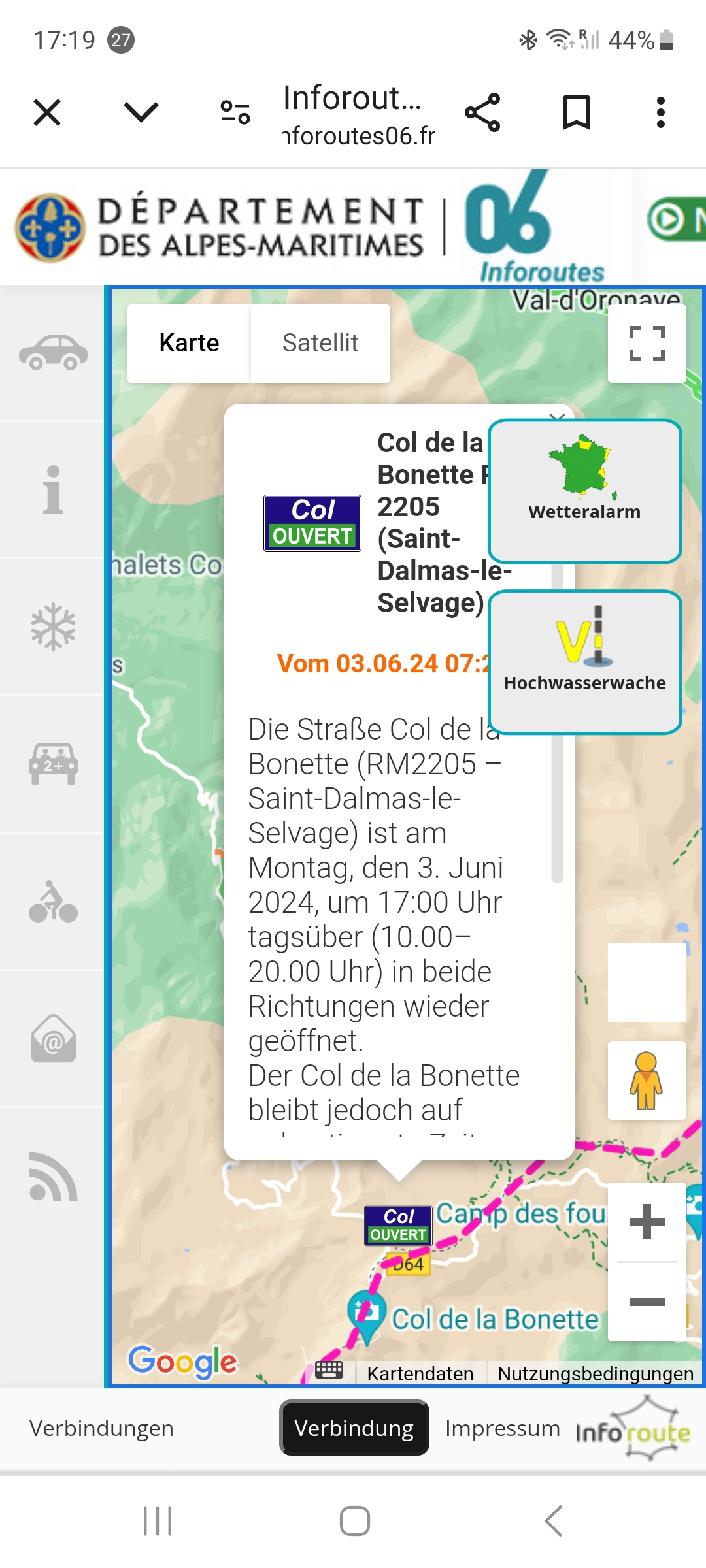Open the car traffic section in sidebar
The height and width of the screenshot is (1568, 706).
coord(53,353)
